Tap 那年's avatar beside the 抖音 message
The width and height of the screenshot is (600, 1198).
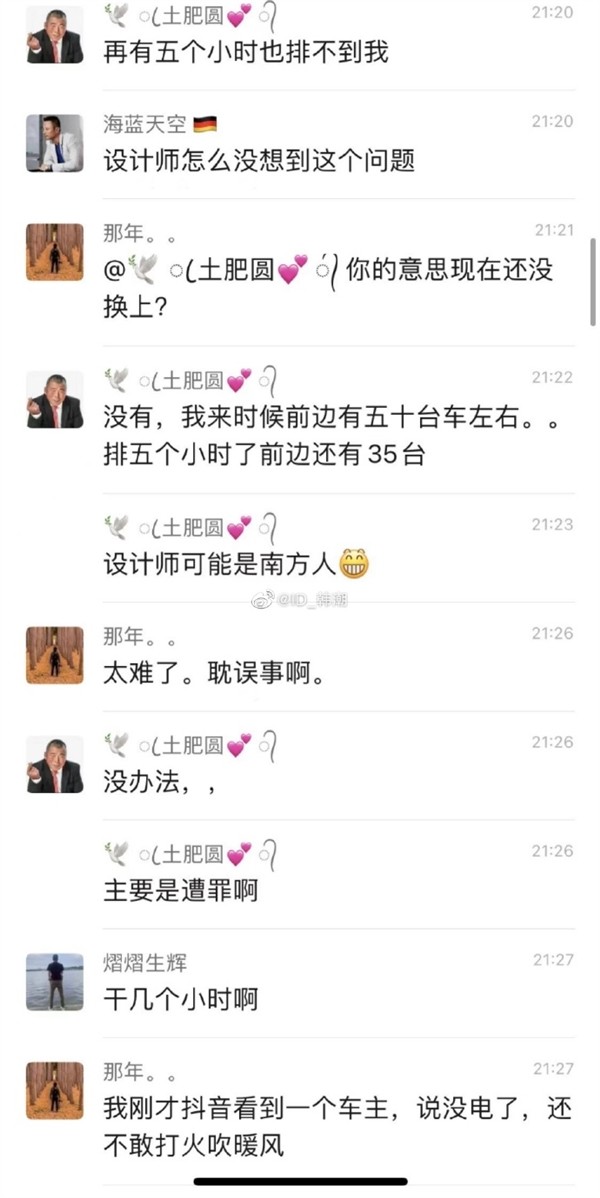54,1090
